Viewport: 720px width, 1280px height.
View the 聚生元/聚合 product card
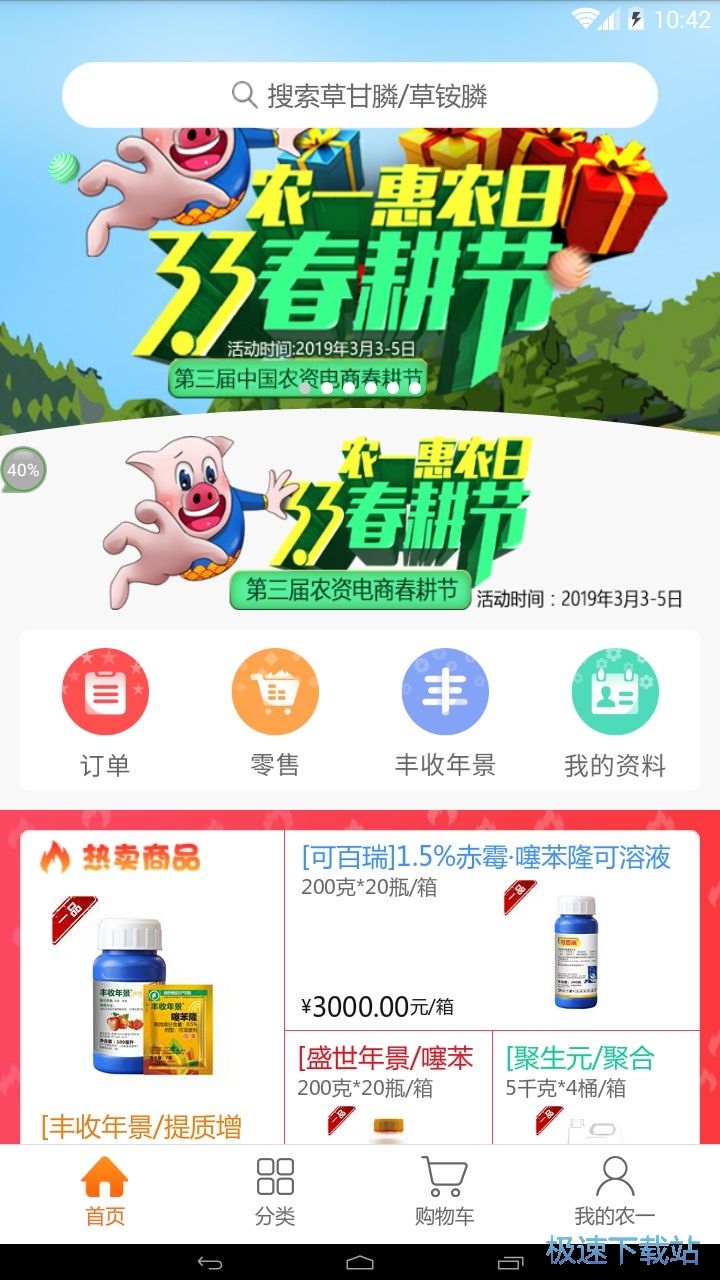(596, 1088)
